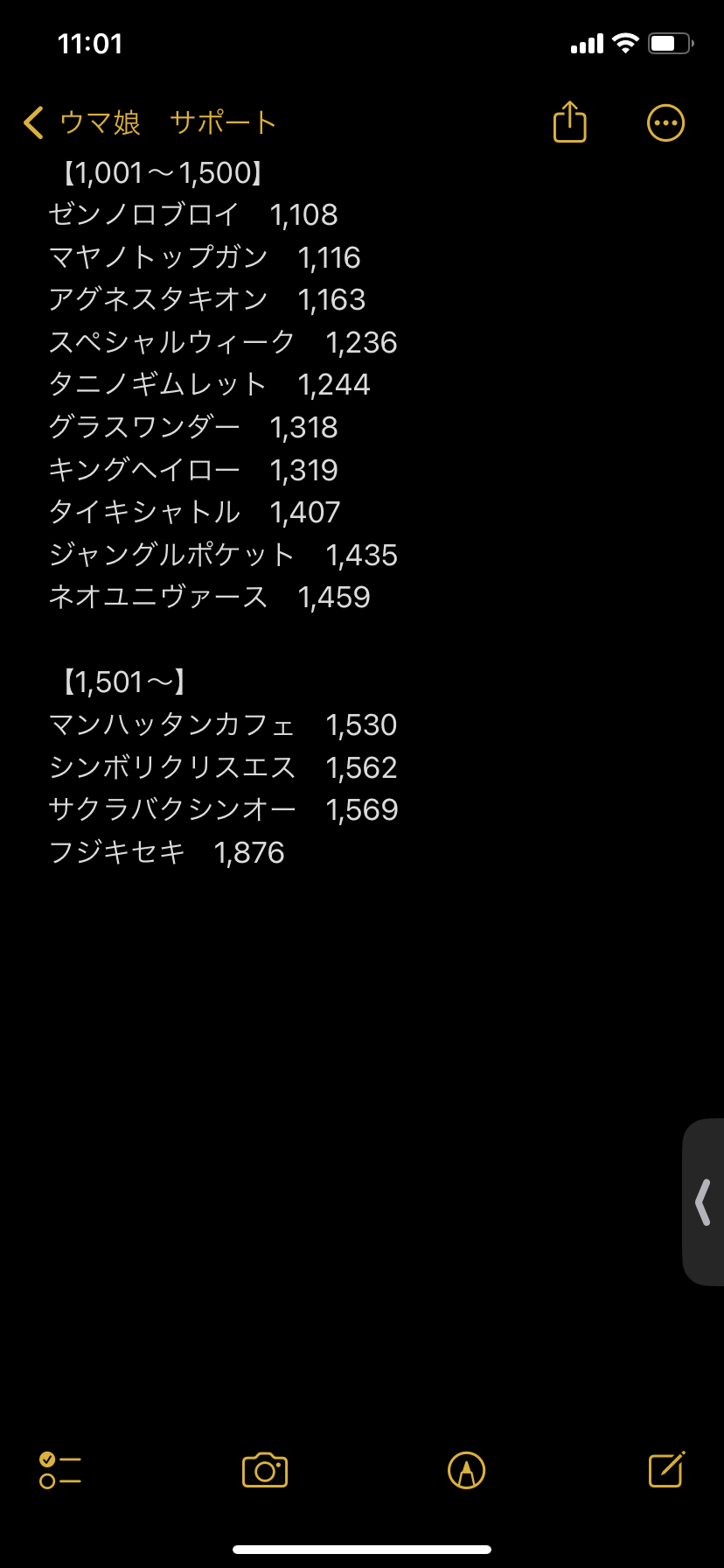Start markup drawing mode
The image size is (724, 1568).
coord(466,1470)
